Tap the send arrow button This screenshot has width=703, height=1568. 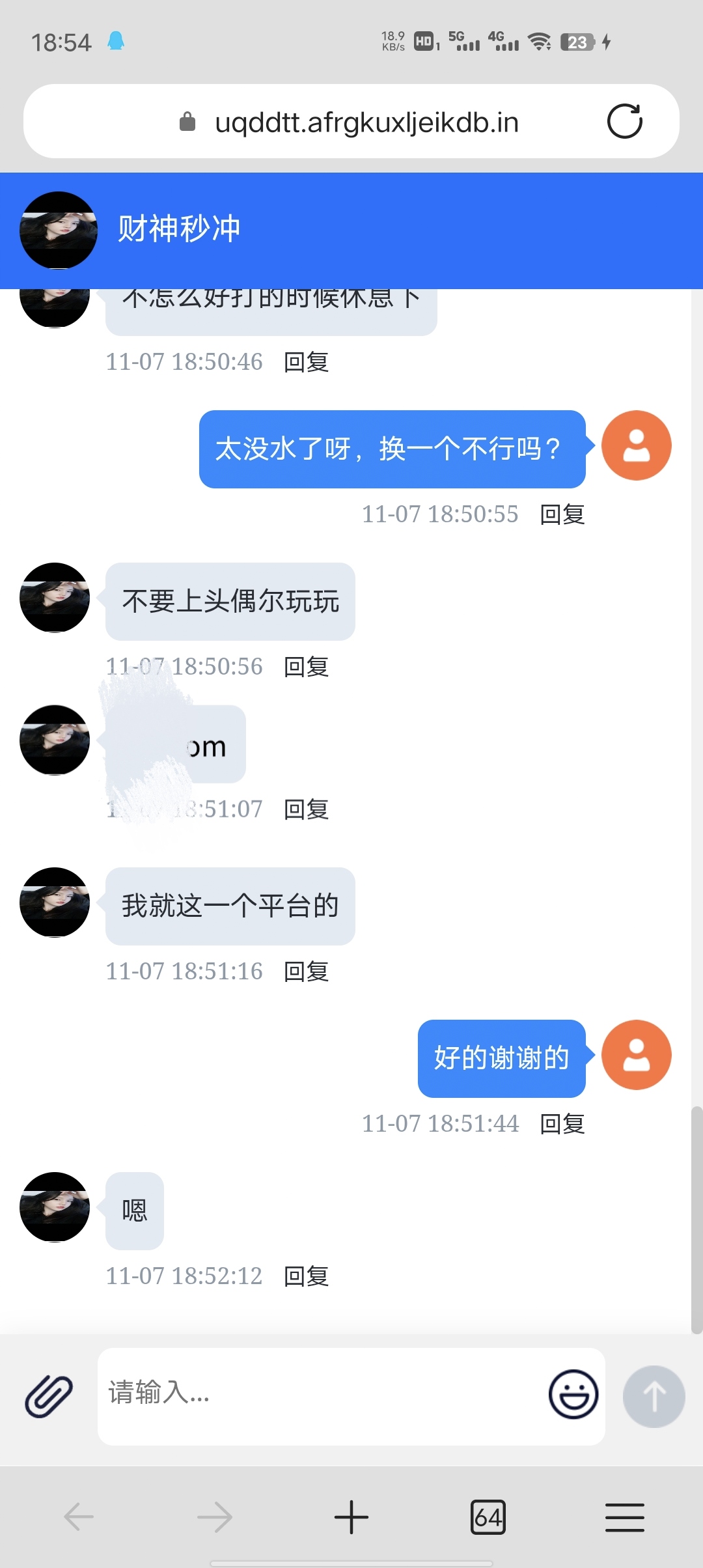(654, 1396)
